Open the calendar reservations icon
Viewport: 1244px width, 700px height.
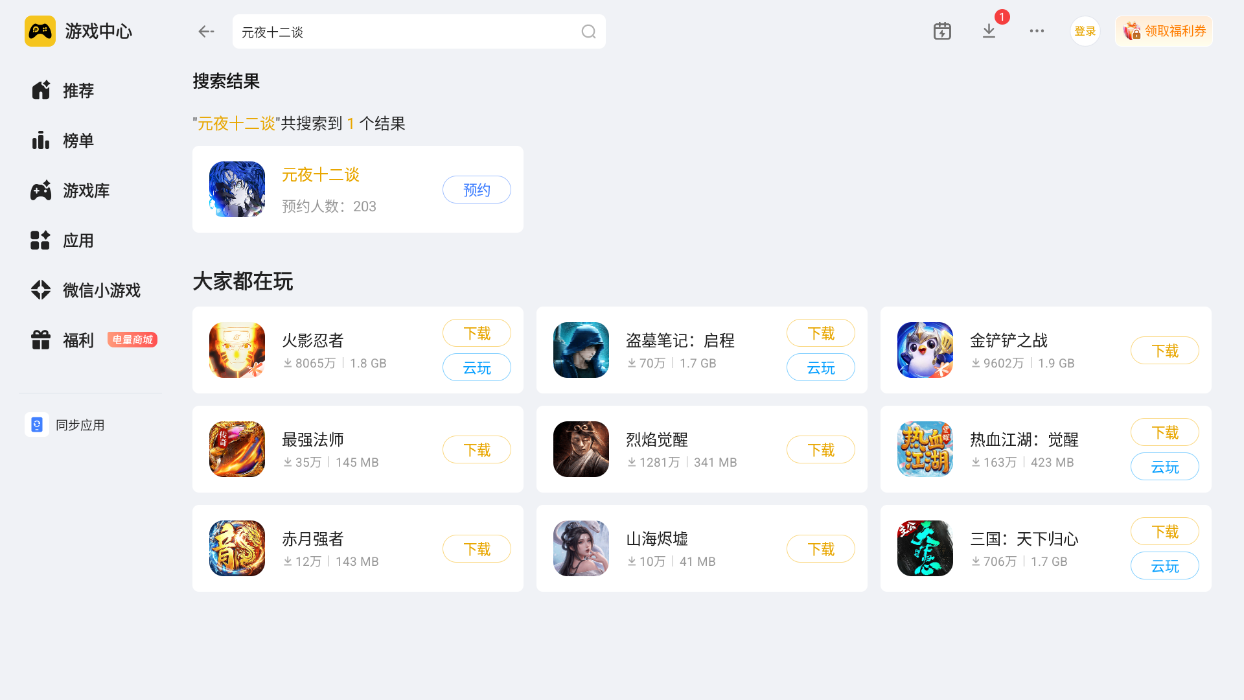coord(942,31)
